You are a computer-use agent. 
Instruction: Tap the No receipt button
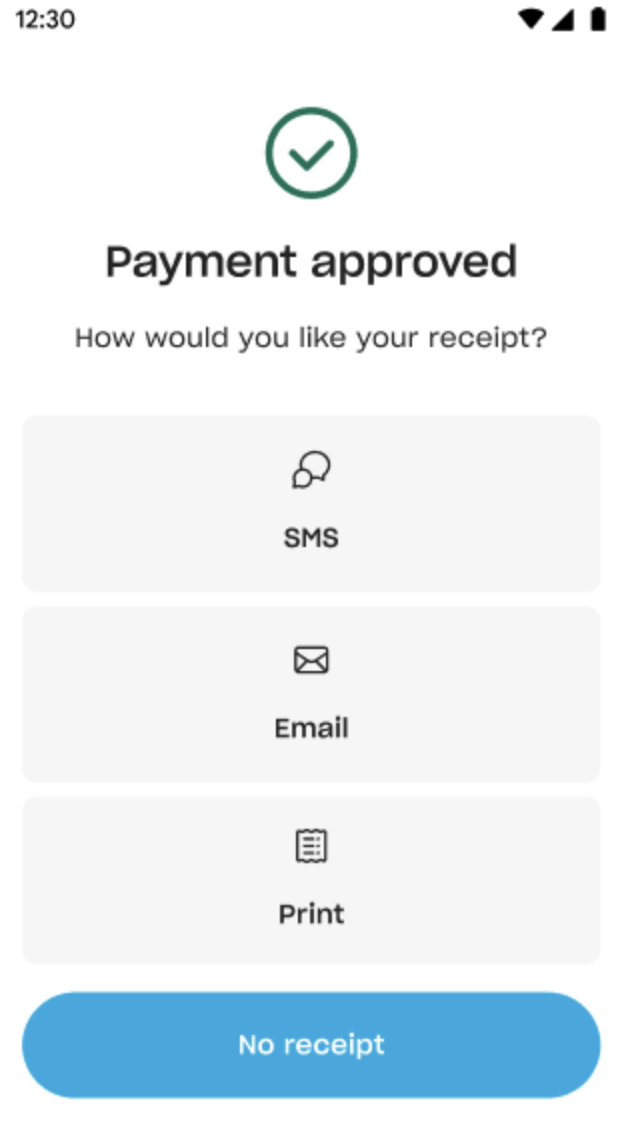(311, 1045)
